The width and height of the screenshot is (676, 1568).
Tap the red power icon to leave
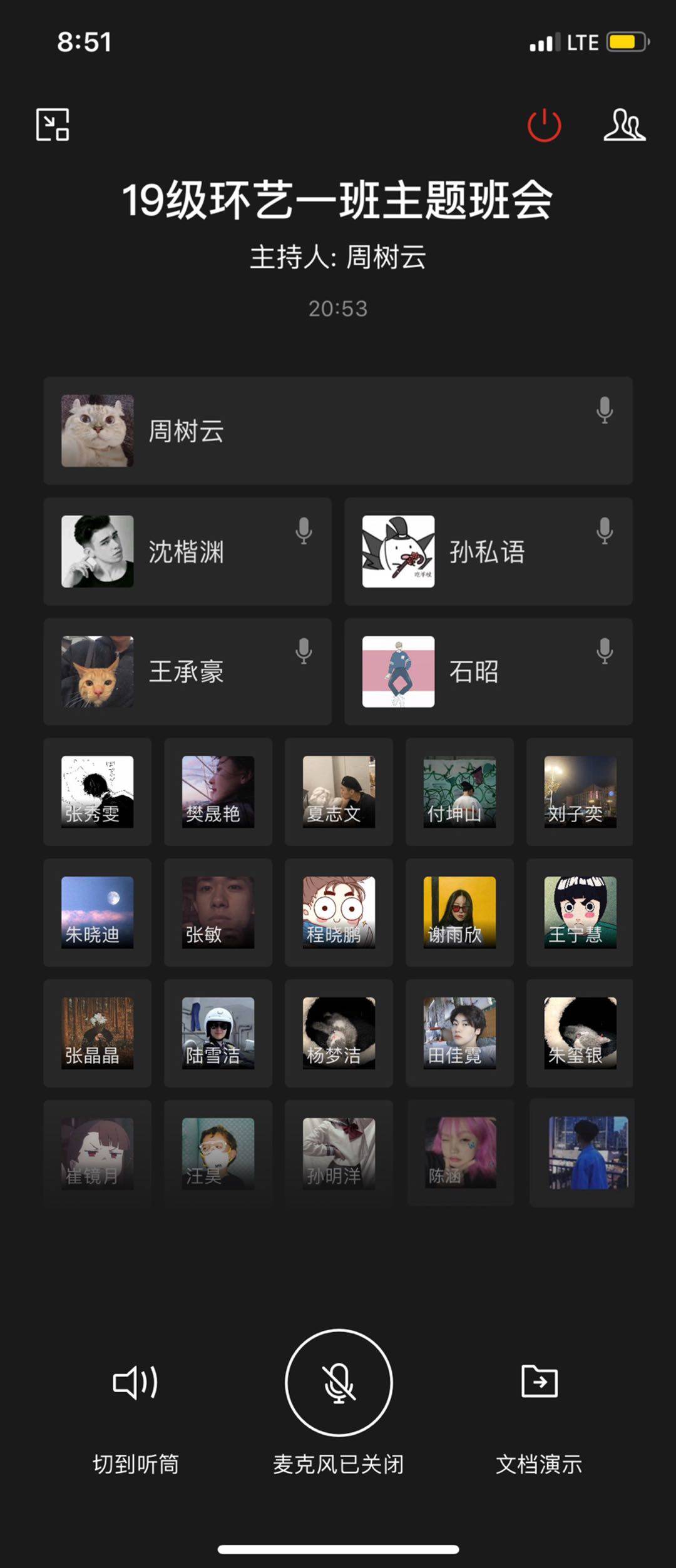point(544,125)
